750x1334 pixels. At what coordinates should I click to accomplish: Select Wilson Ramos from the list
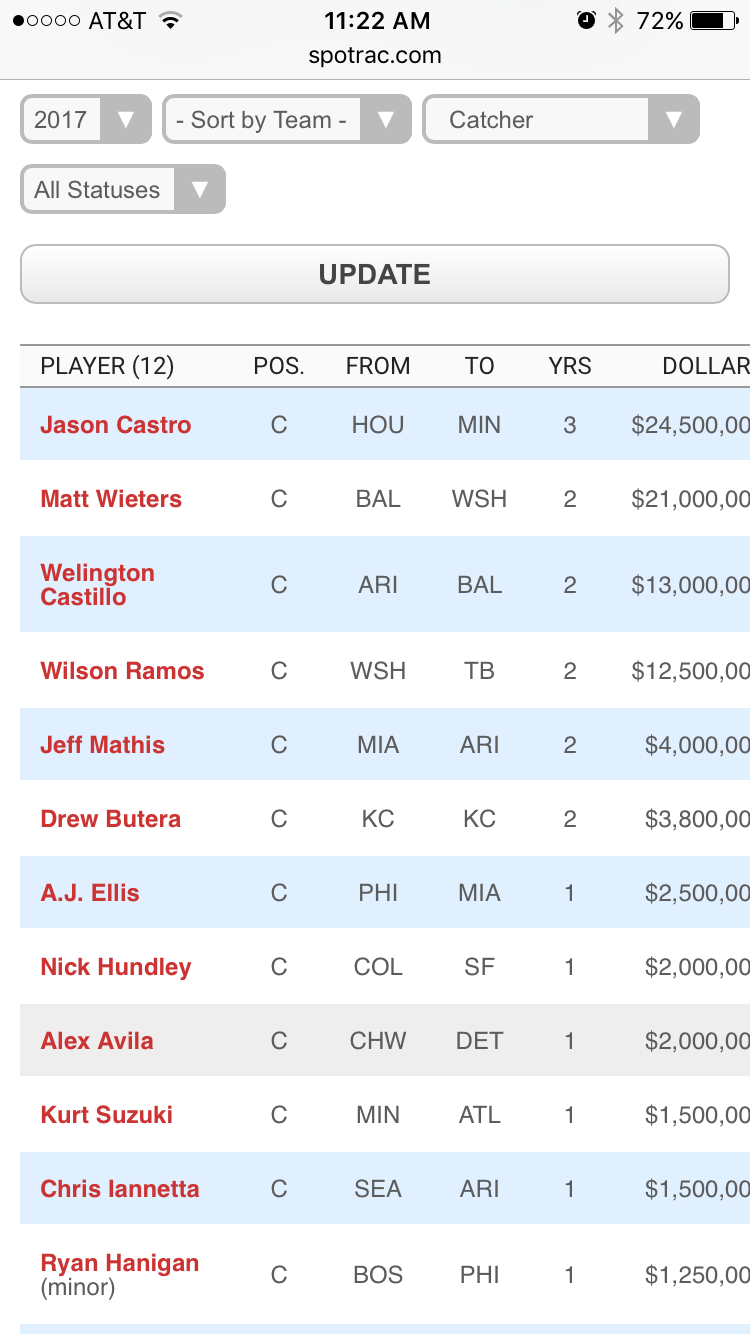click(122, 671)
